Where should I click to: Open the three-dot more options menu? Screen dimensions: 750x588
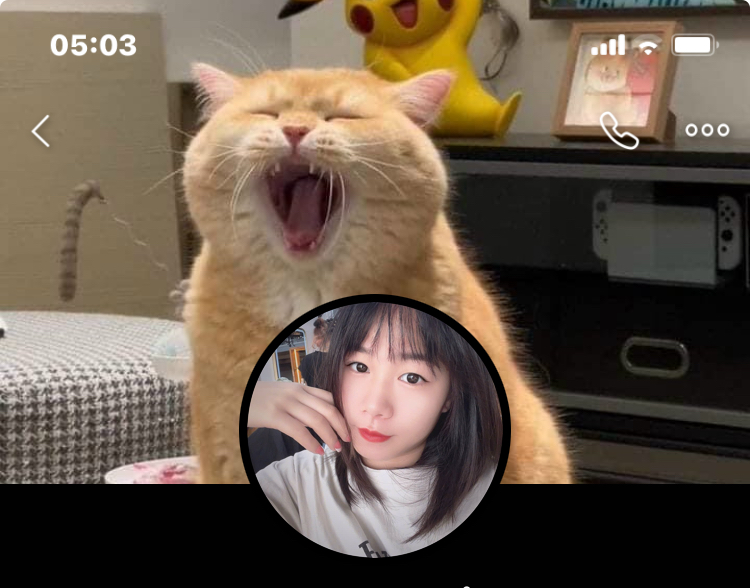[x=707, y=131]
